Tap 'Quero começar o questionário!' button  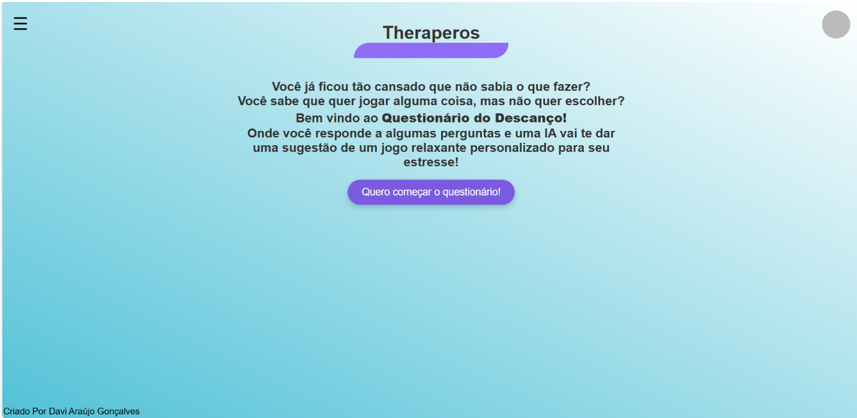point(431,192)
